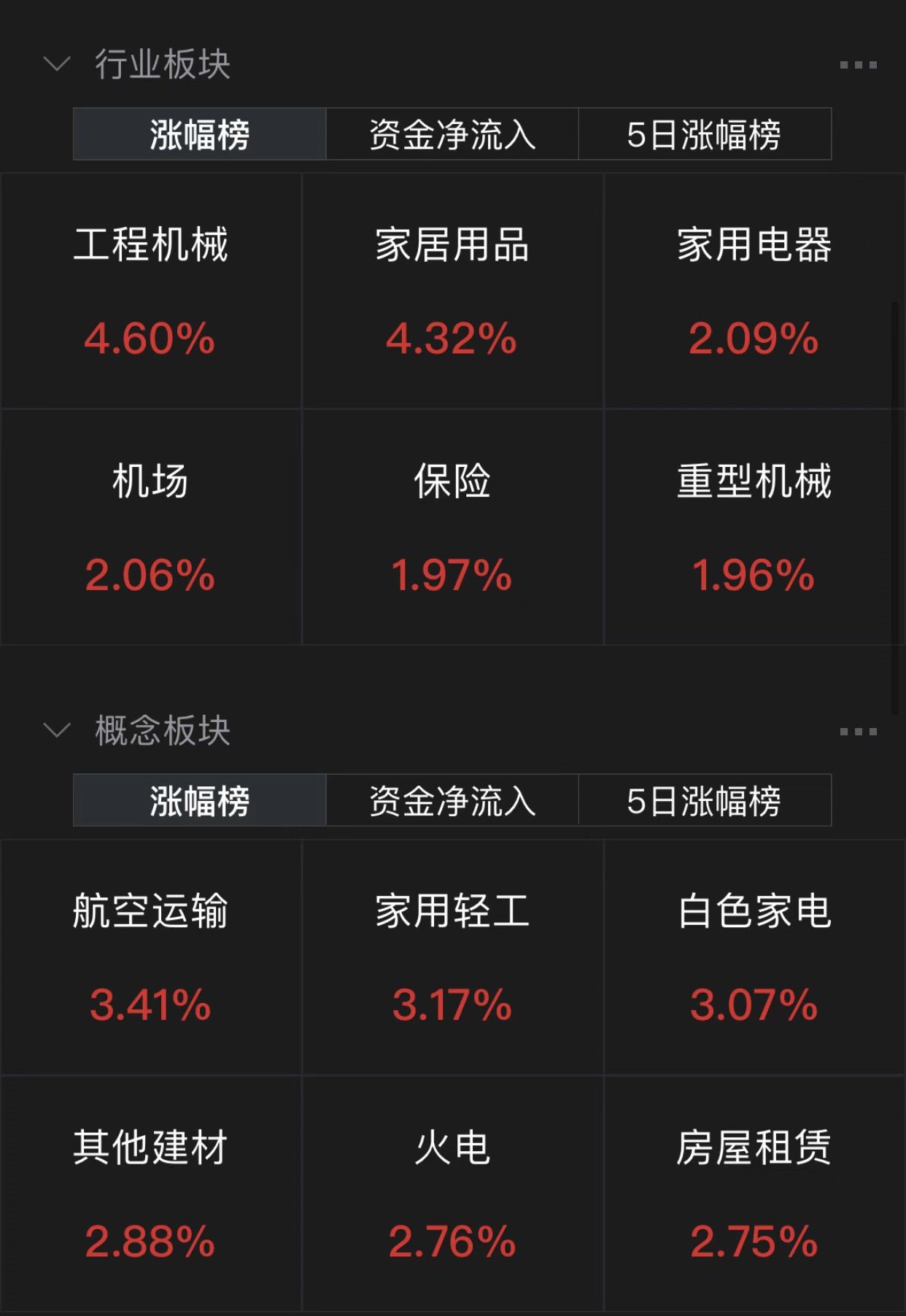The height and width of the screenshot is (1316, 906).
Task: Open the 其他建材 concept card
Action: pos(151,1193)
